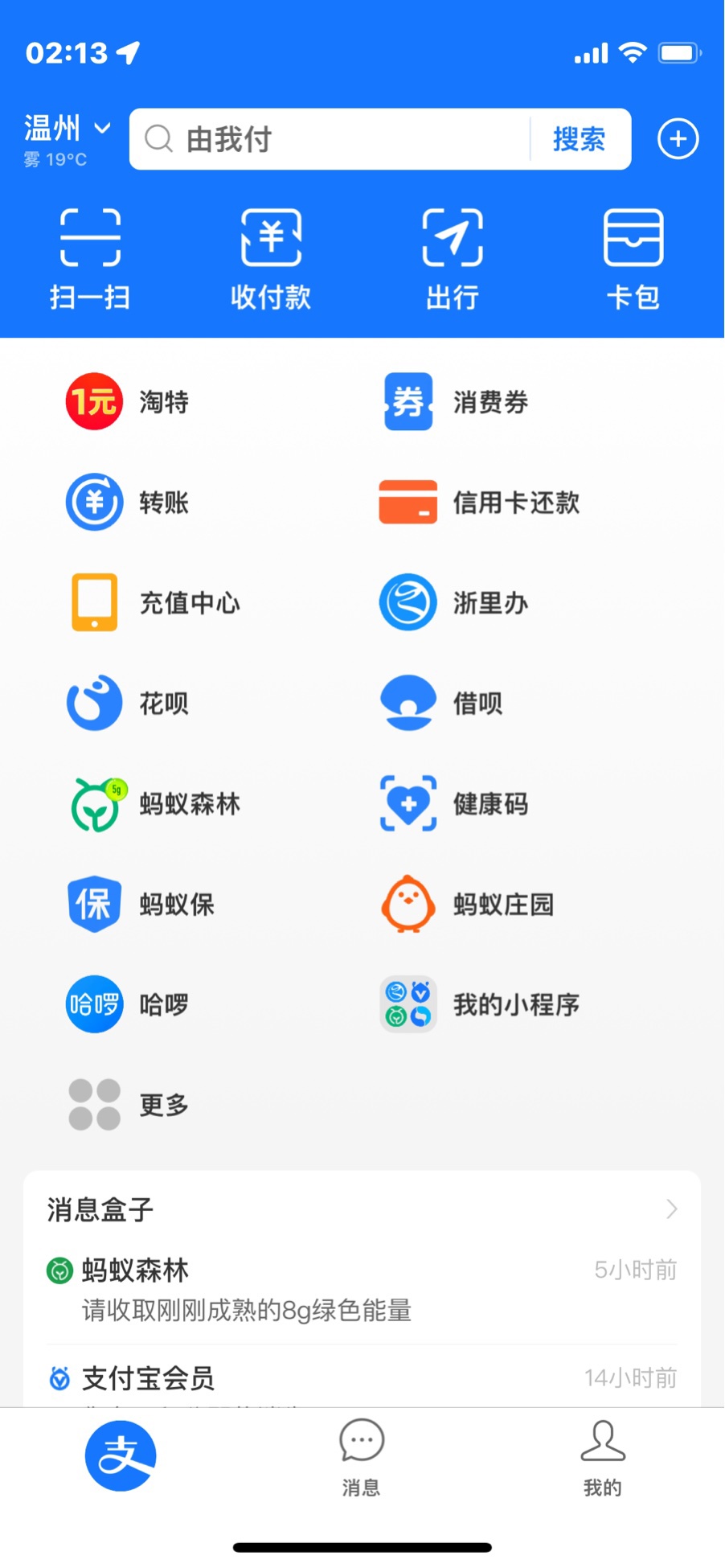725x1568 pixels.
Task: Open 信用卡还款 credit card repayment
Action: click(x=482, y=501)
